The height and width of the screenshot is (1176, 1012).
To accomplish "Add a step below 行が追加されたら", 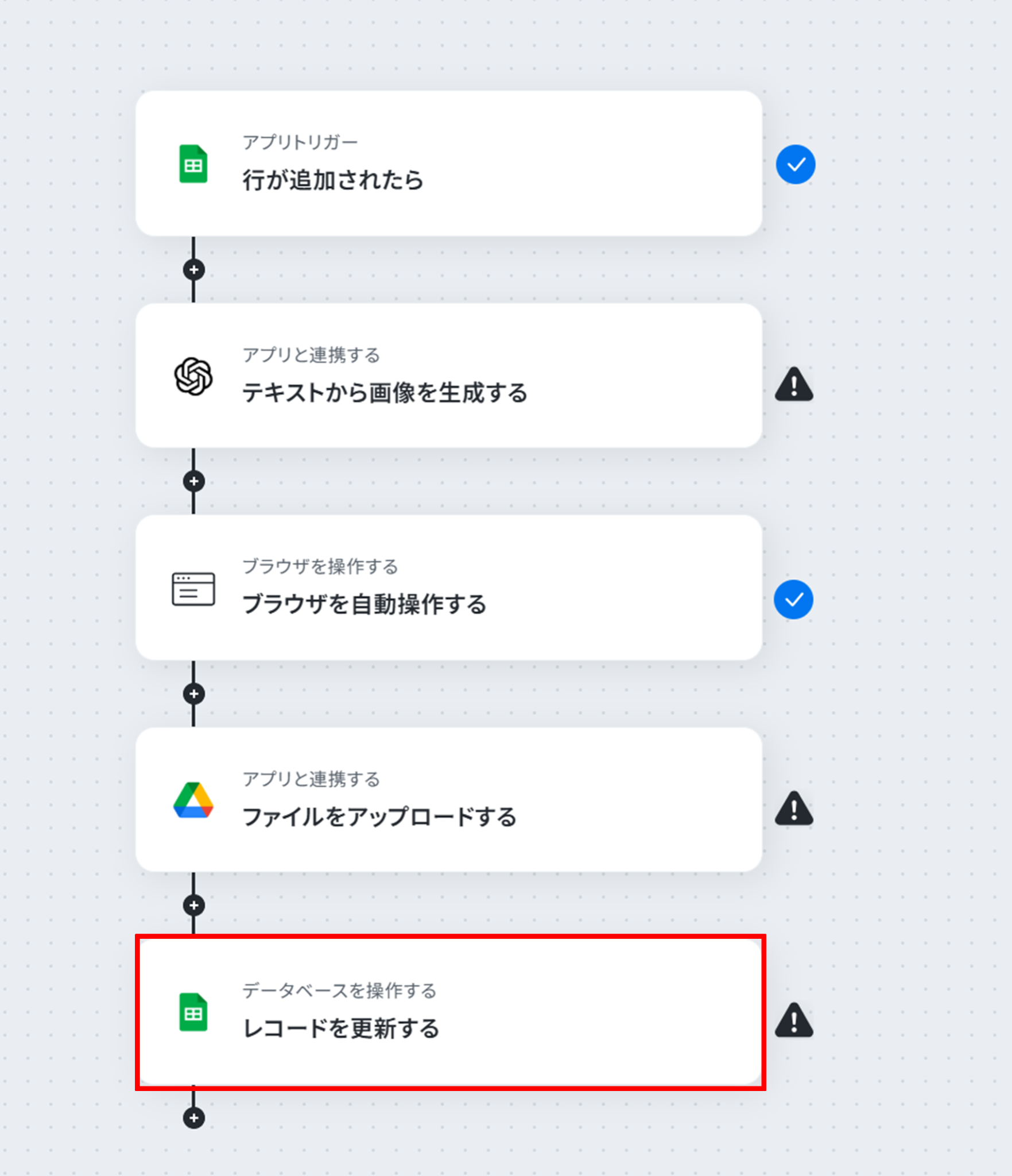I will tap(193, 270).
